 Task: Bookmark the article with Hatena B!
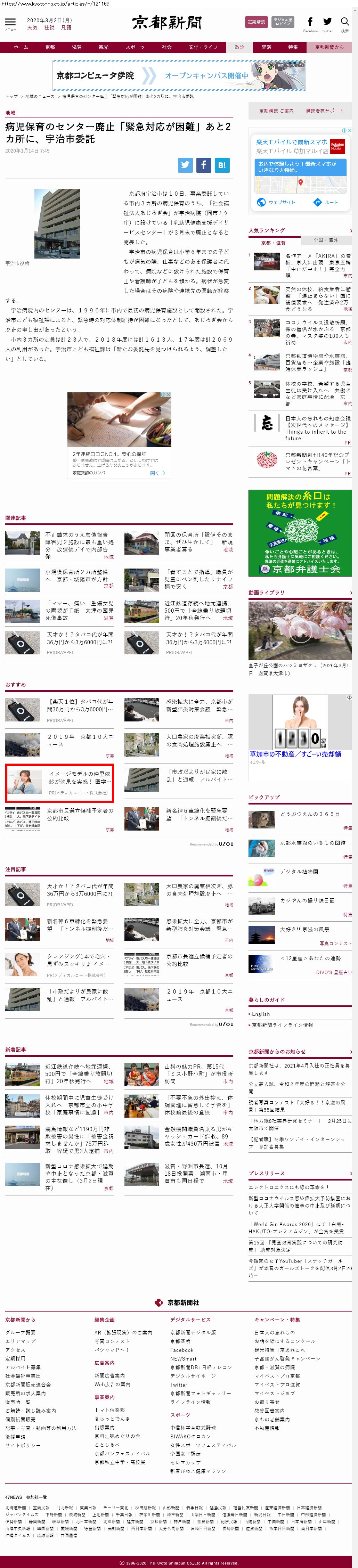coord(222,164)
